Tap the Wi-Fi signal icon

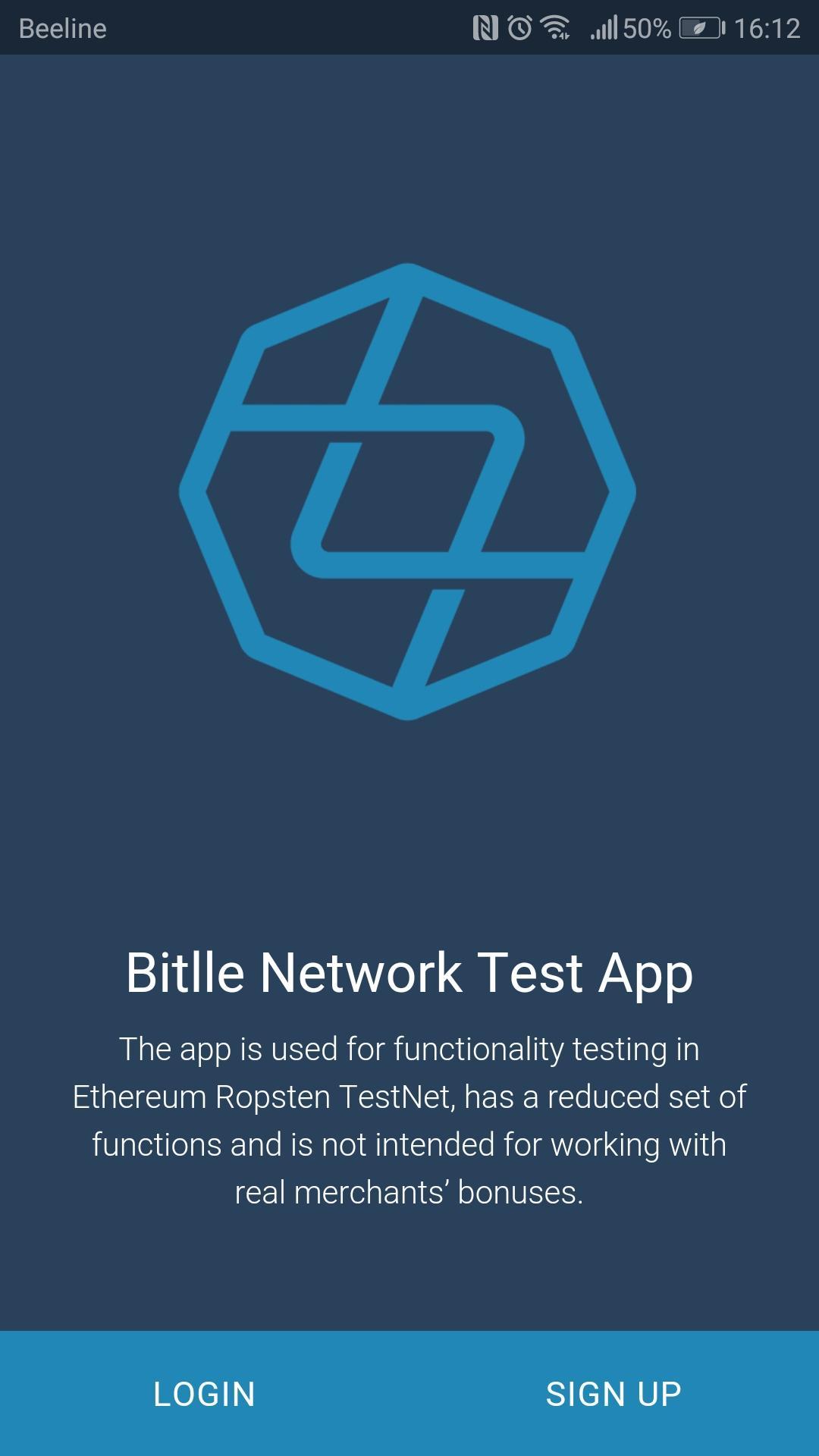(556, 26)
